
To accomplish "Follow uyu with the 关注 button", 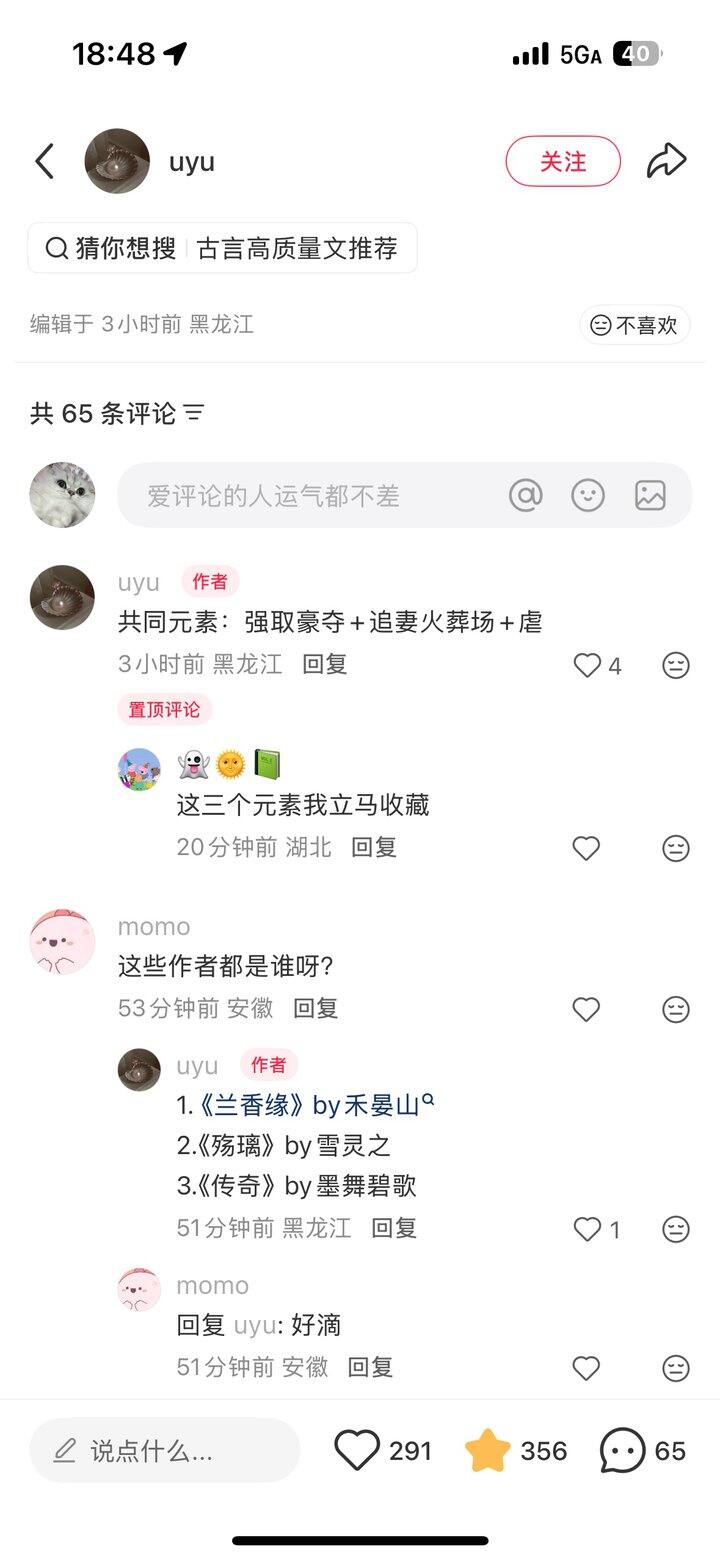I will click(562, 161).
